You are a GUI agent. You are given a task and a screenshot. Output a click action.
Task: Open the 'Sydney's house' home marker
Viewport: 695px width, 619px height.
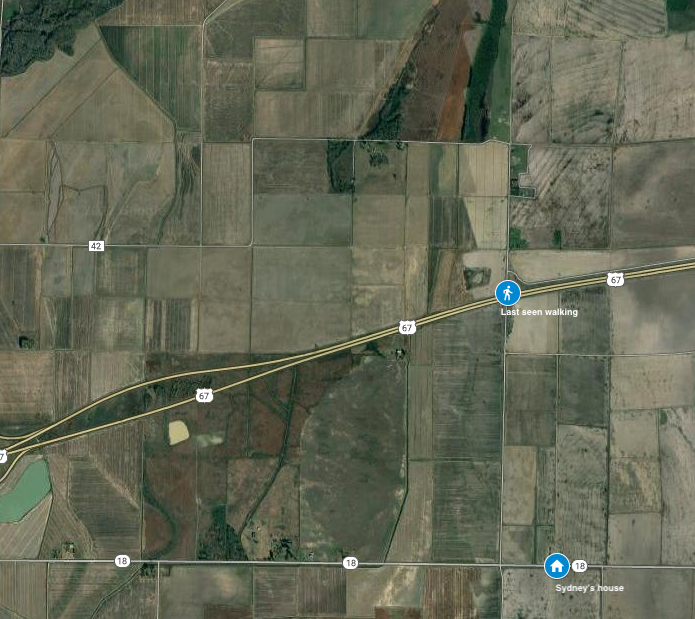coord(557,566)
